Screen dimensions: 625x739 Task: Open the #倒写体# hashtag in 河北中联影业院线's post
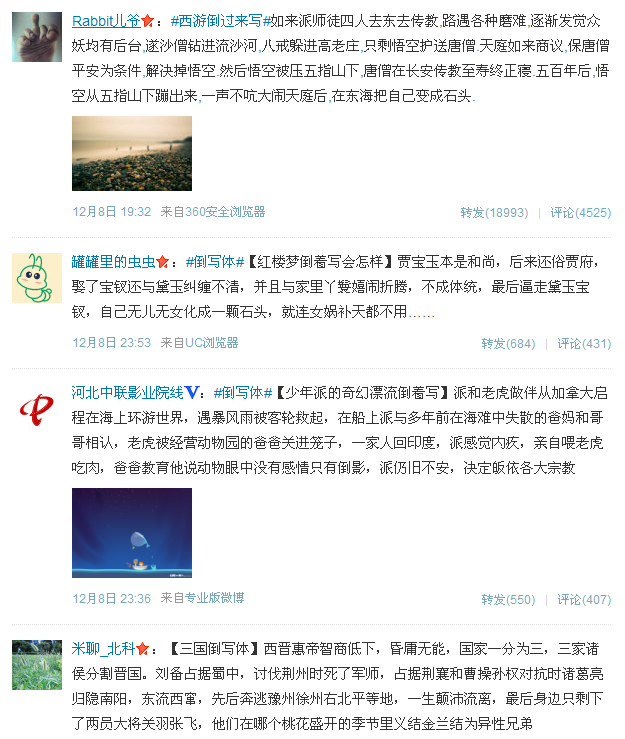[242, 391]
